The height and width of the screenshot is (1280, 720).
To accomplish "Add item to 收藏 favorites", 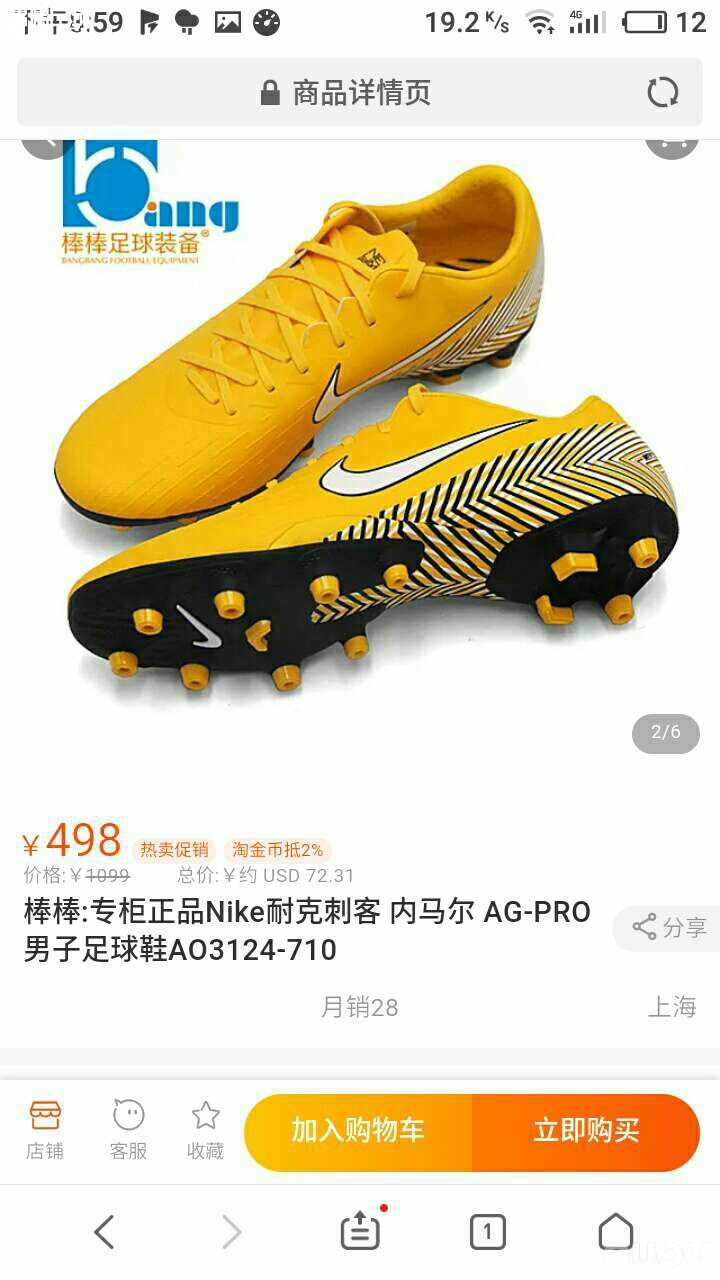I will click(x=205, y=1131).
